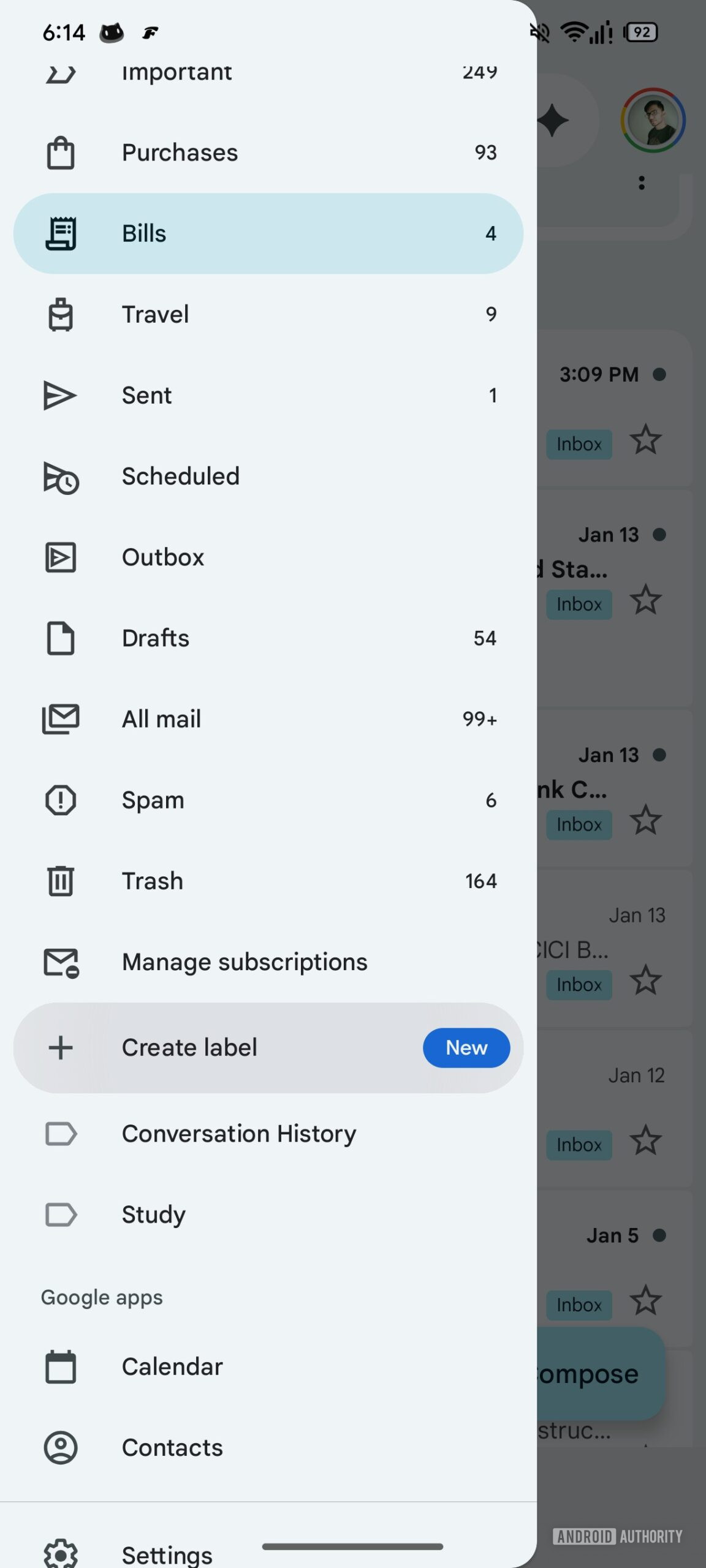
Task: Open the Drafts folder
Action: coord(155,638)
